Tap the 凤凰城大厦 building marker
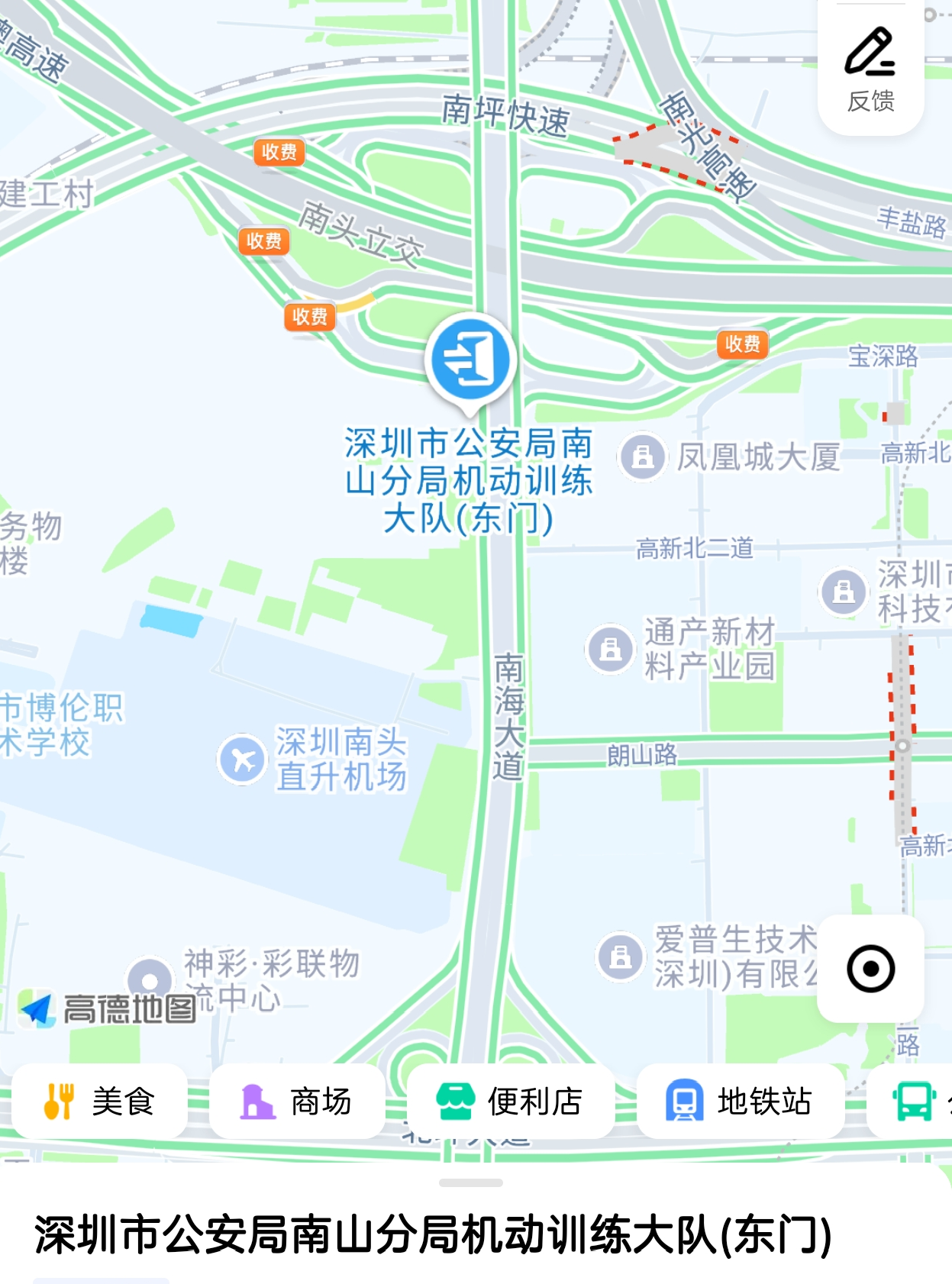Screen dimensions: 952x1284 (x=643, y=457)
